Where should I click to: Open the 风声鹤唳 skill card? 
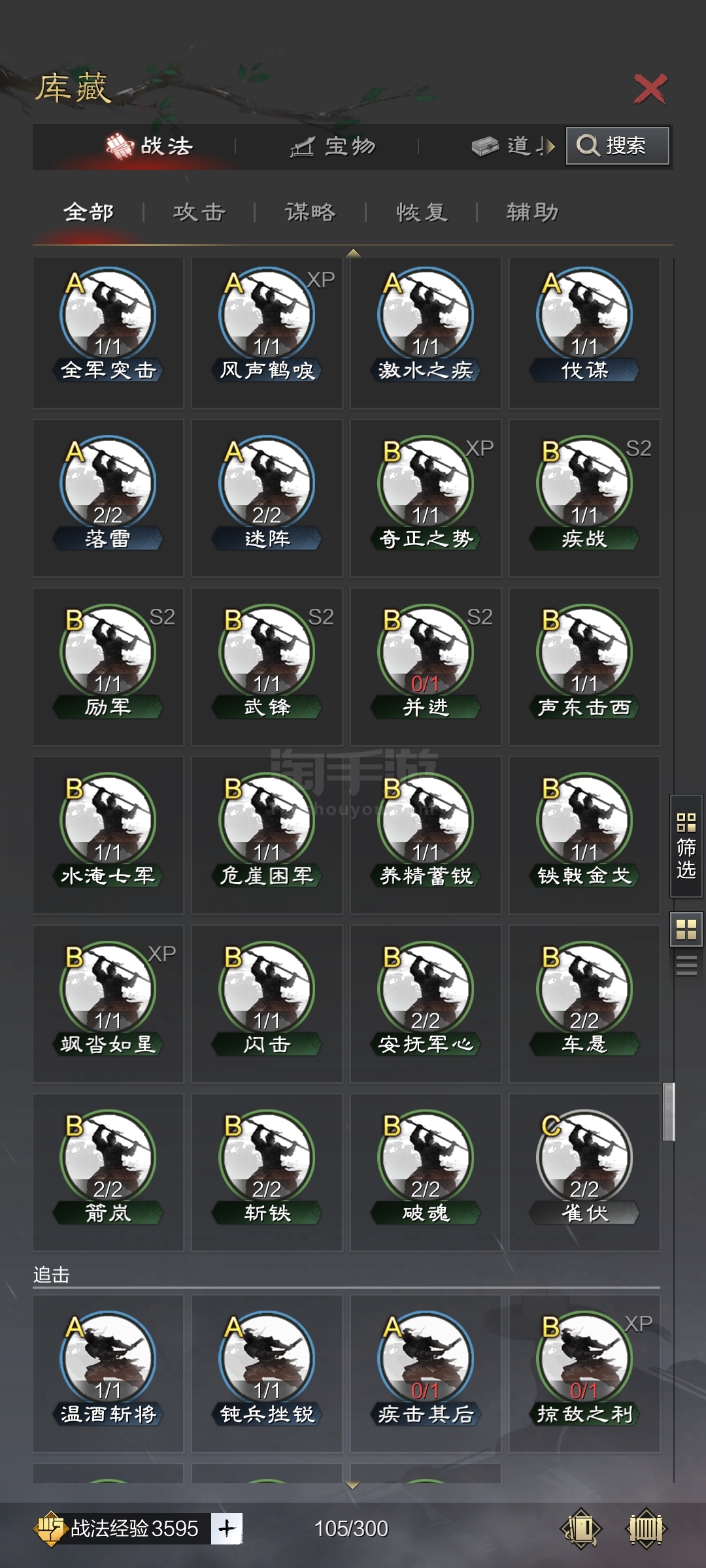pyautogui.click(x=267, y=333)
